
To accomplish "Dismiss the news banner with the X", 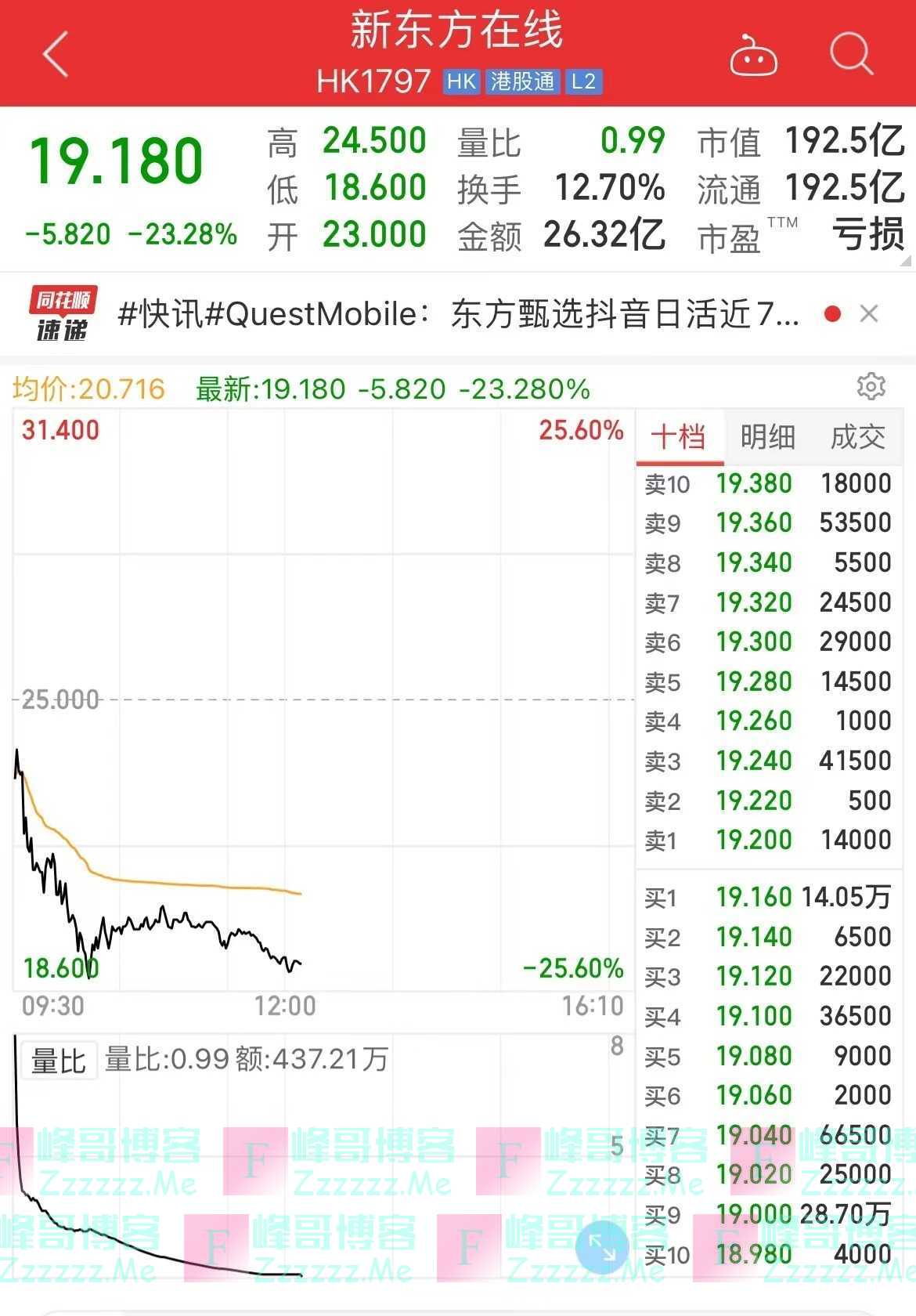I will [870, 313].
